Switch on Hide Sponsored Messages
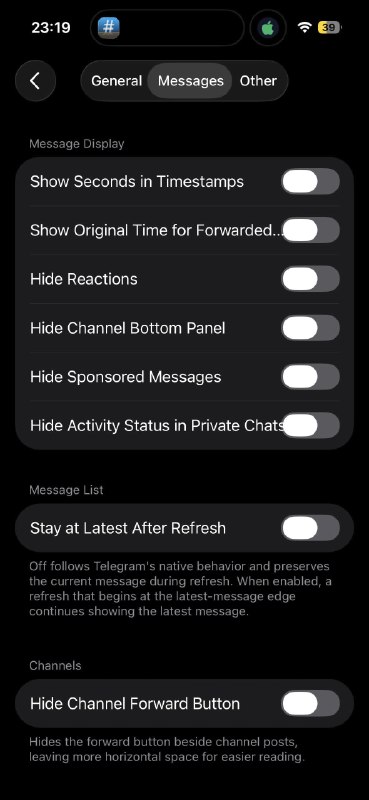Viewport: 369px width, 800px height. pos(310,377)
